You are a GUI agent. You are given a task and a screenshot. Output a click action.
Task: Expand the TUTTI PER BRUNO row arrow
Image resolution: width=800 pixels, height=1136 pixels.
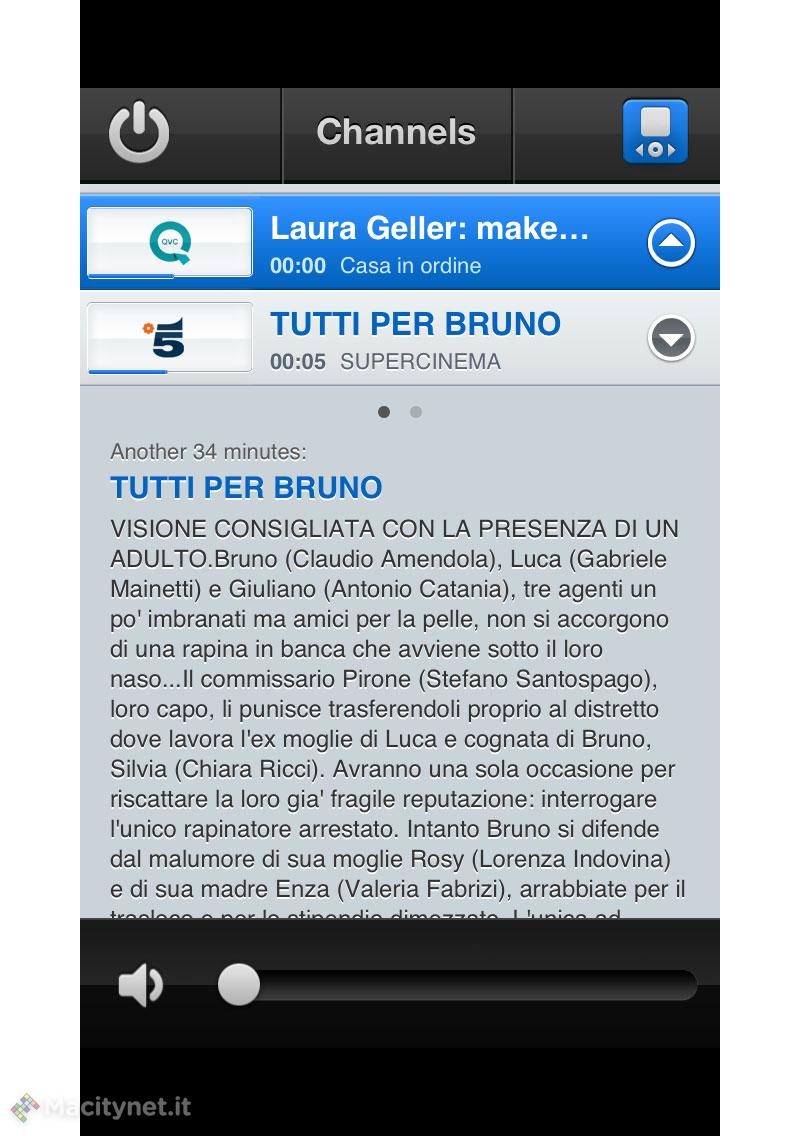[671, 339]
